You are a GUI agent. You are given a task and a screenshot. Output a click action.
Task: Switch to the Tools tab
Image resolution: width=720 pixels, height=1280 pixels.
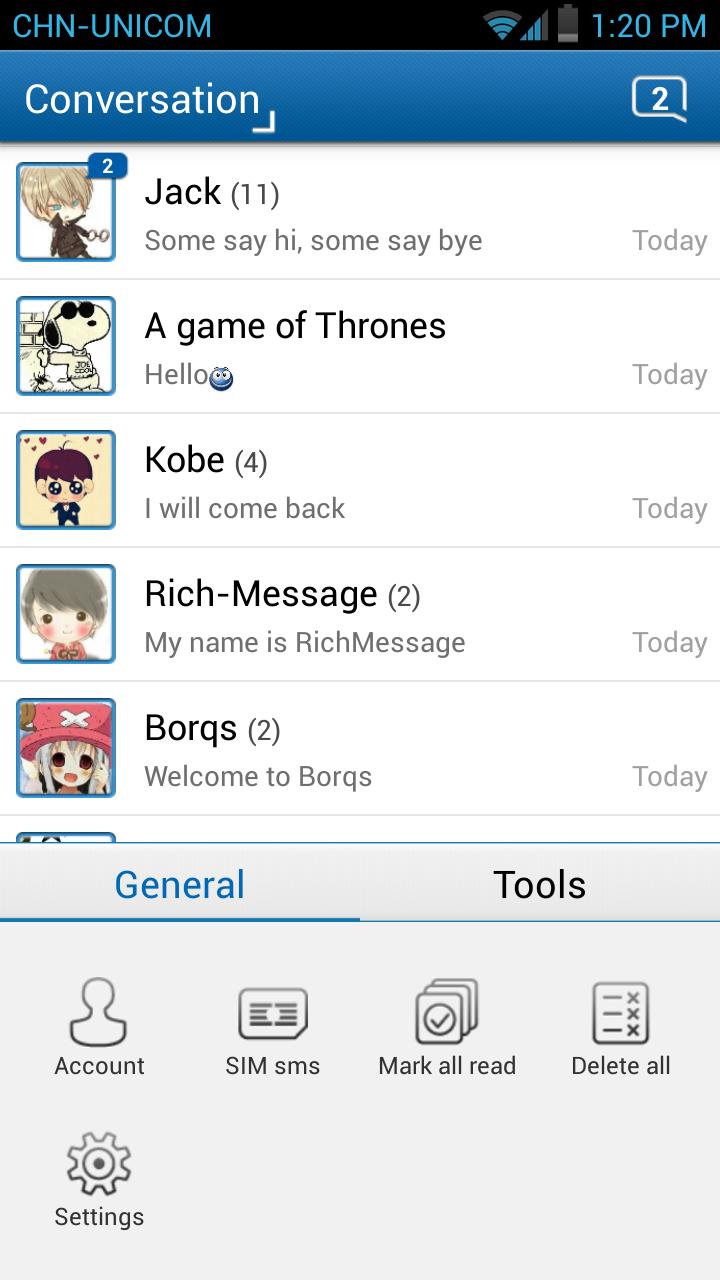pyautogui.click(x=540, y=884)
